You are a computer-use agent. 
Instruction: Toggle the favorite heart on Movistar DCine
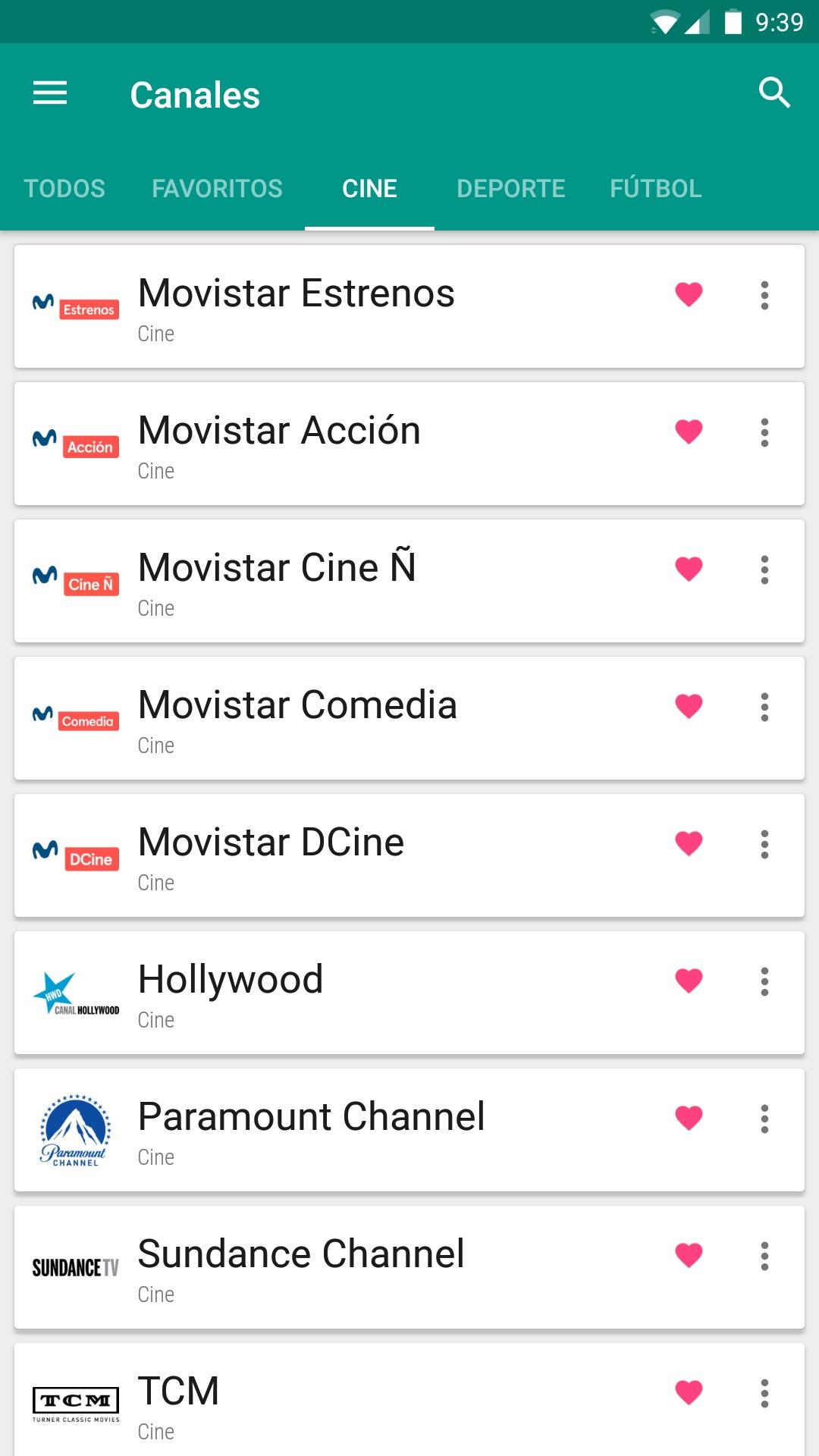[x=689, y=843]
